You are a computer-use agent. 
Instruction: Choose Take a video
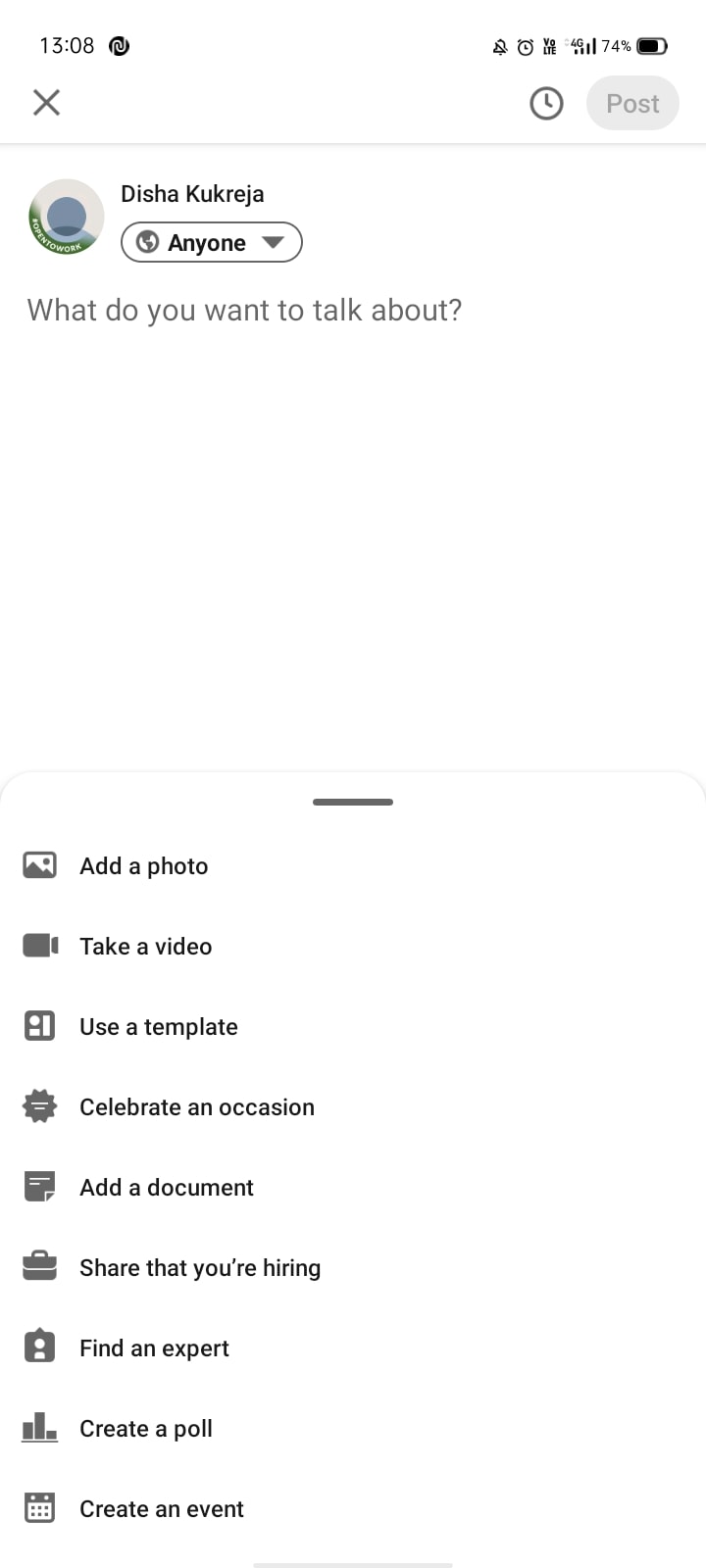pos(353,946)
